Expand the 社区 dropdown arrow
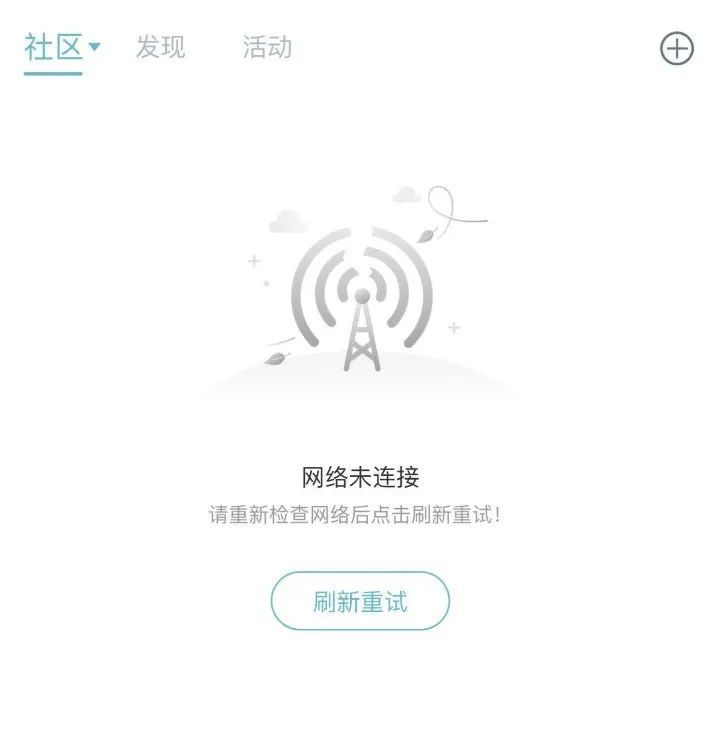728x731 pixels. click(94, 47)
